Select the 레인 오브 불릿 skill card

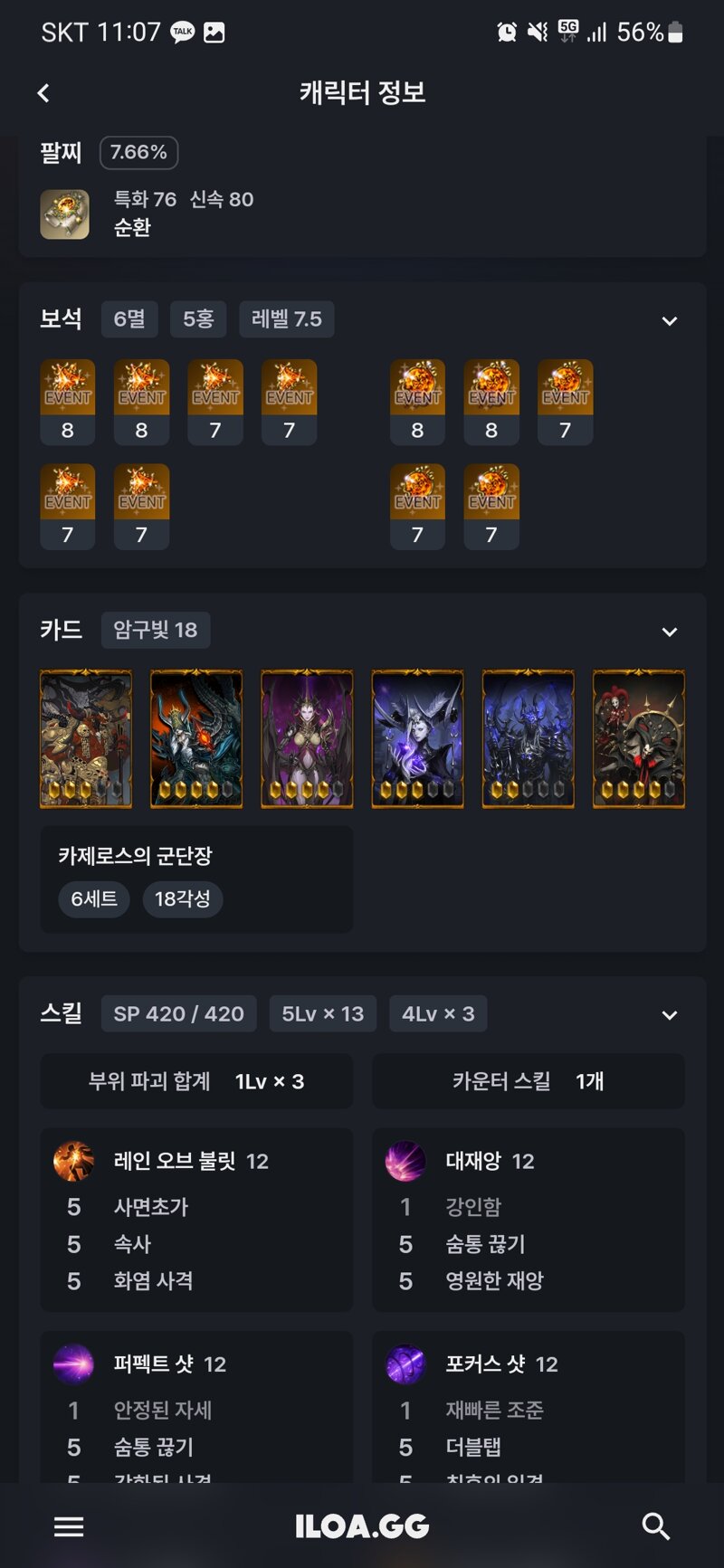click(195, 1219)
